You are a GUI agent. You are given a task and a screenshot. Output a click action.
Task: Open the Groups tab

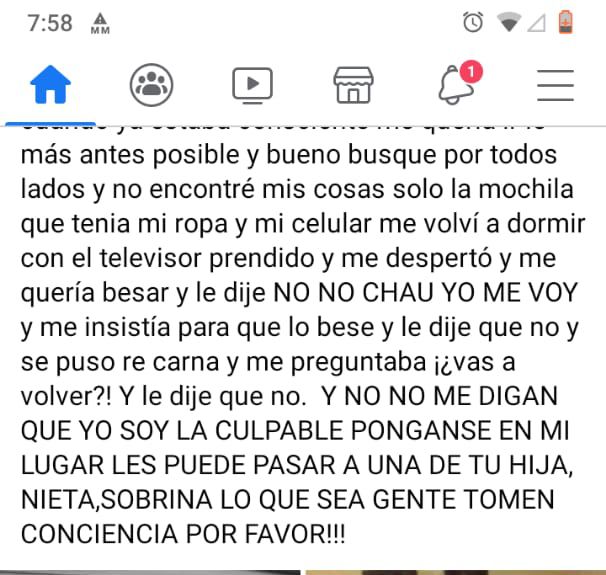[151, 86]
